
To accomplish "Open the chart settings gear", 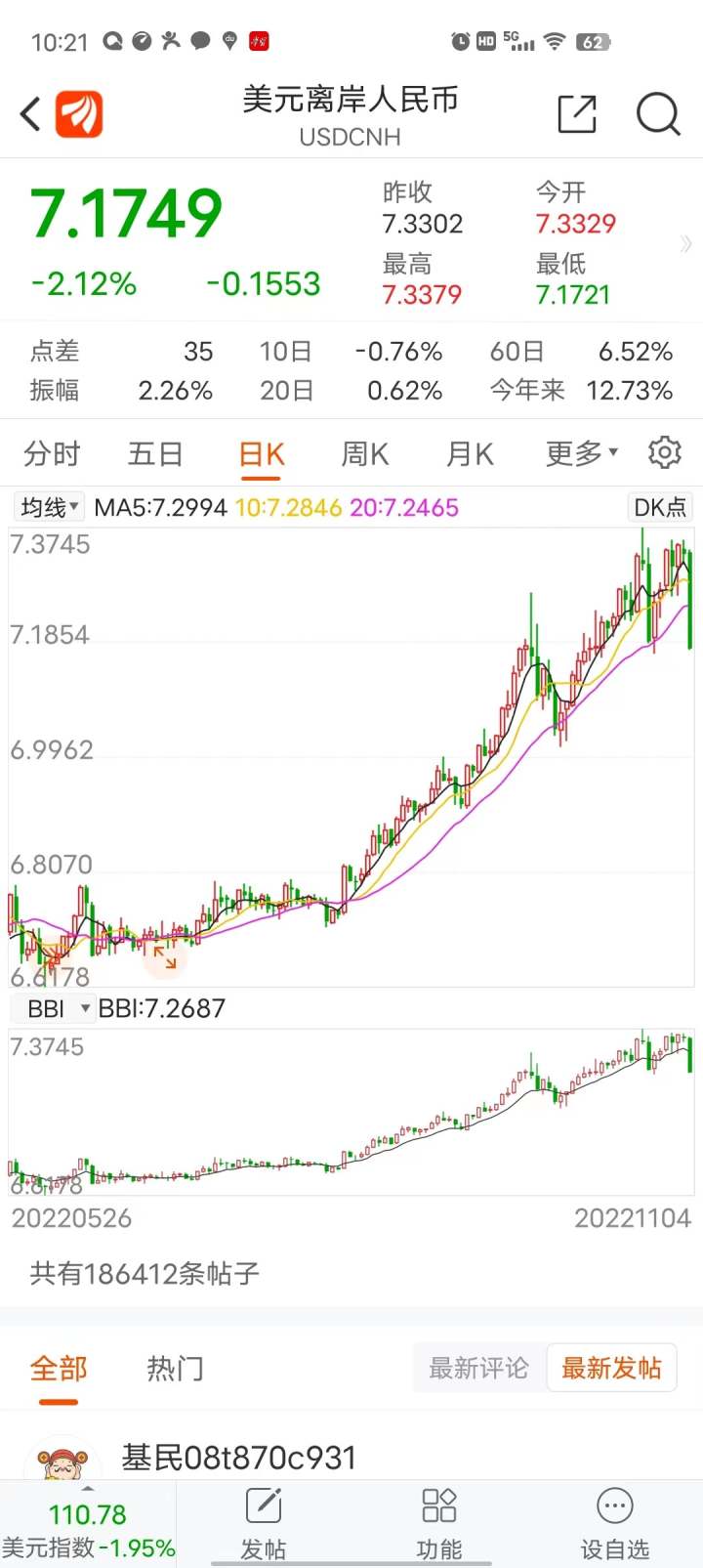I will pyautogui.click(x=665, y=452).
